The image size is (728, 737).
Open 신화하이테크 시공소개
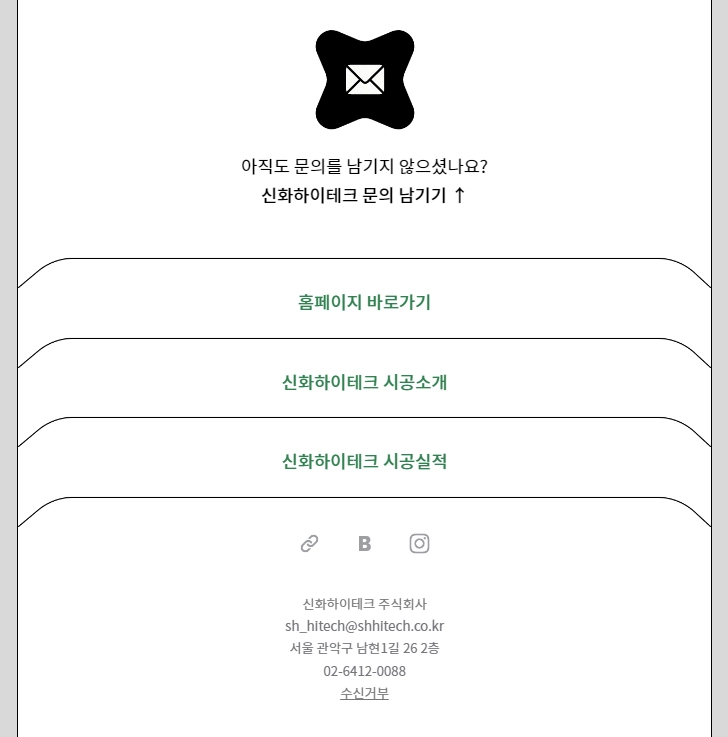point(364,382)
